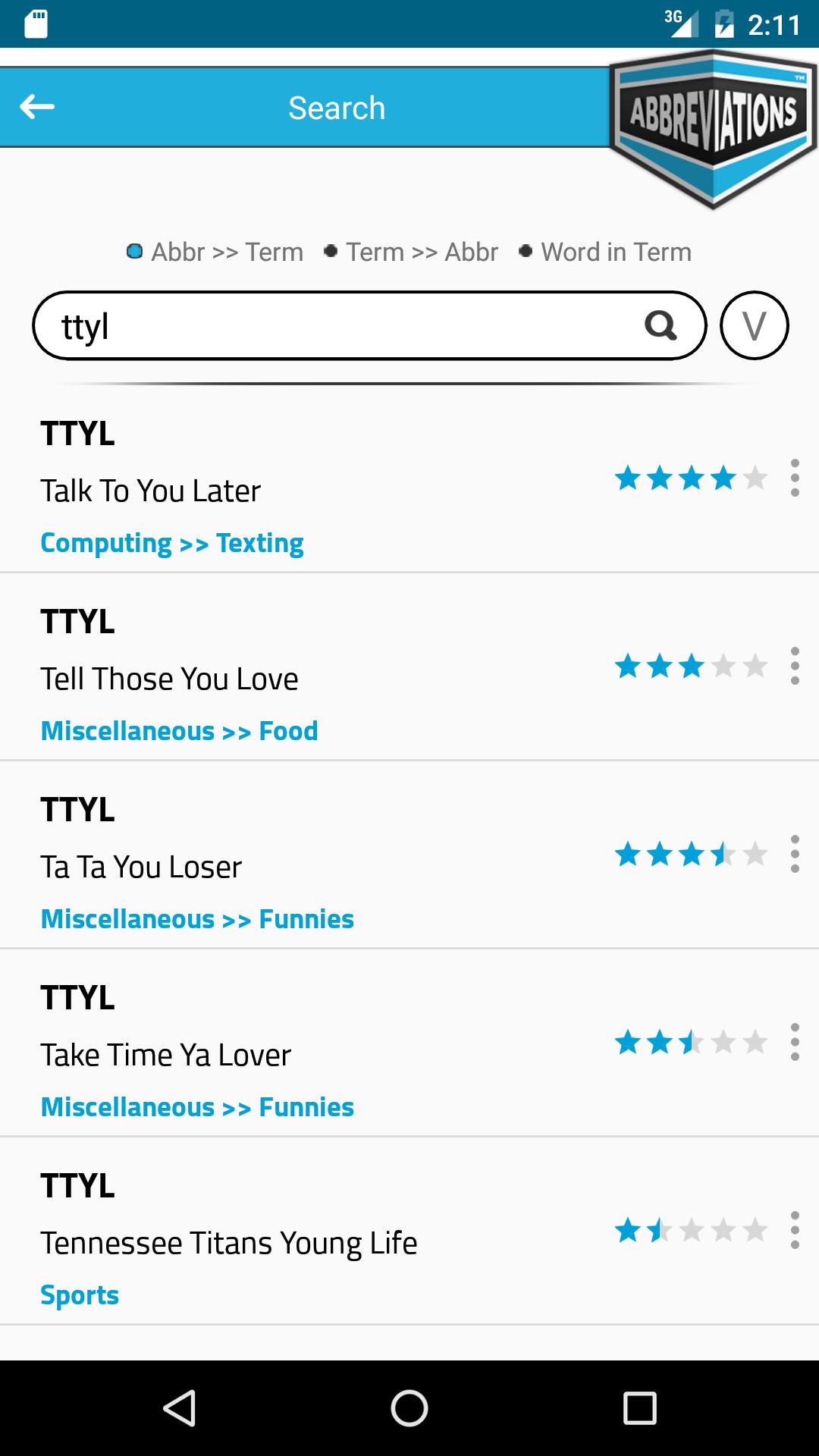Go back using the header arrow
Screen dimensions: 819x1456
point(37,107)
